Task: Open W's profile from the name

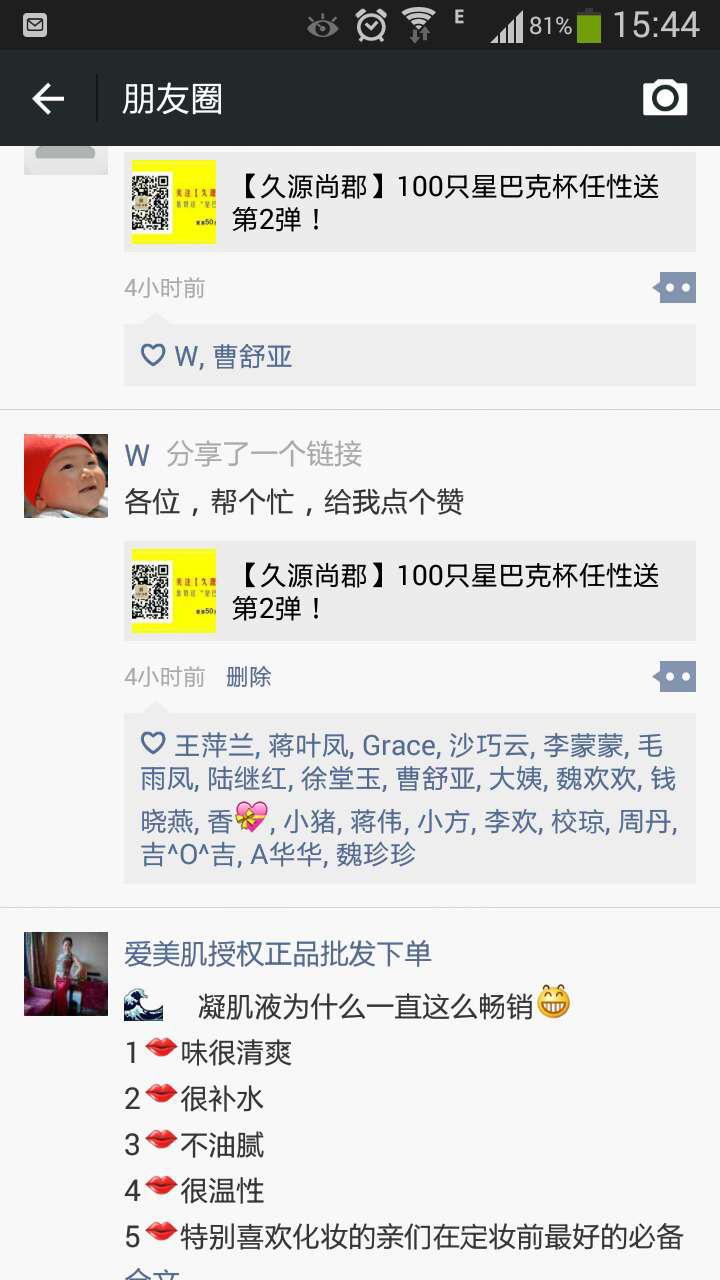Action: [x=137, y=455]
